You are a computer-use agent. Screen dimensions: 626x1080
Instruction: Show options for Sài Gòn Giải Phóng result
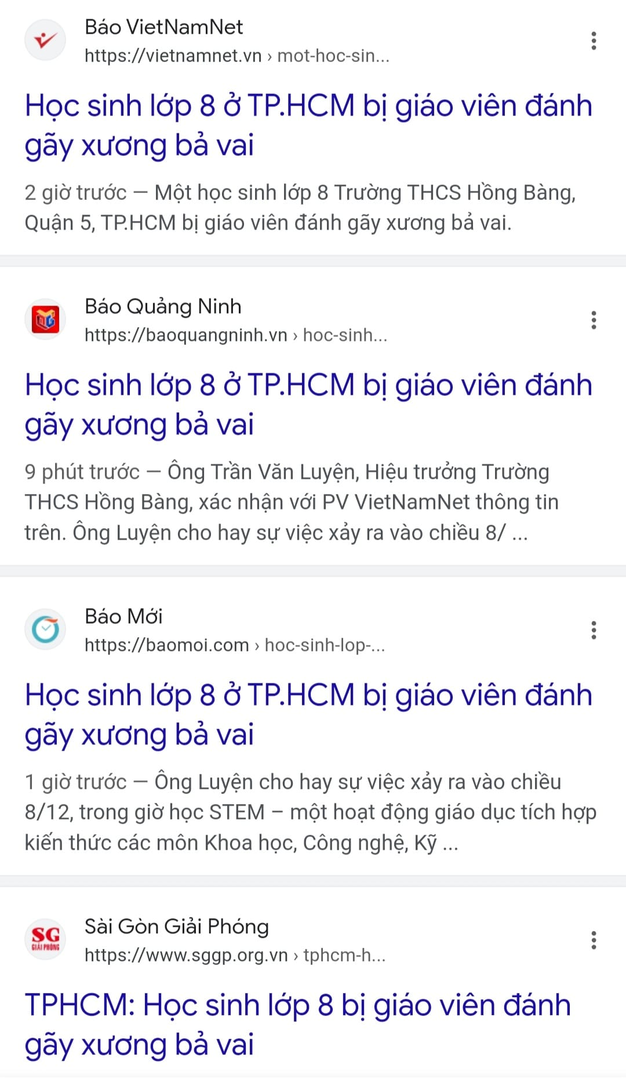594,940
